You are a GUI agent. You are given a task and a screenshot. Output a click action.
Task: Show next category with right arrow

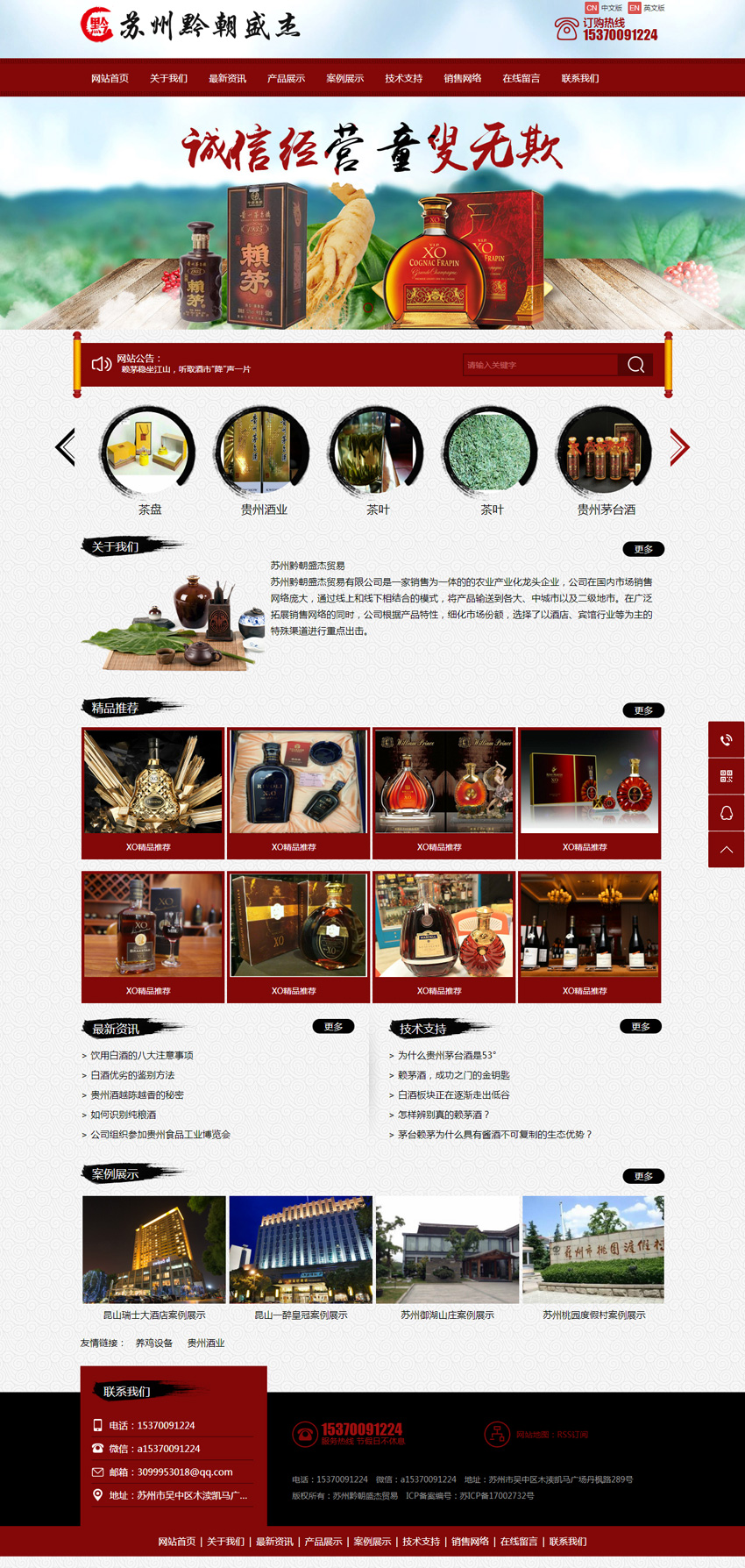pyautogui.click(x=679, y=446)
